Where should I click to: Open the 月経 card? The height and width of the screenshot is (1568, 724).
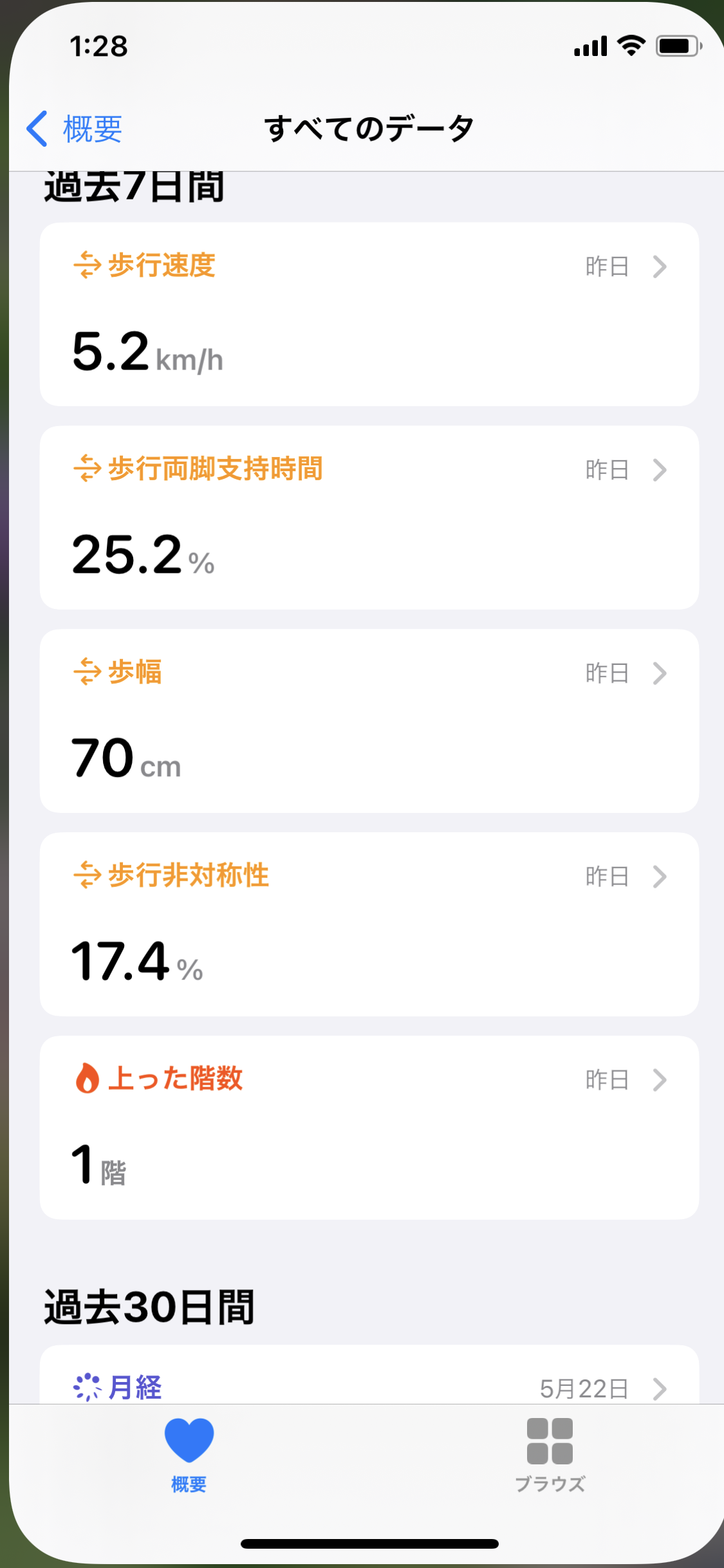pos(369,1374)
